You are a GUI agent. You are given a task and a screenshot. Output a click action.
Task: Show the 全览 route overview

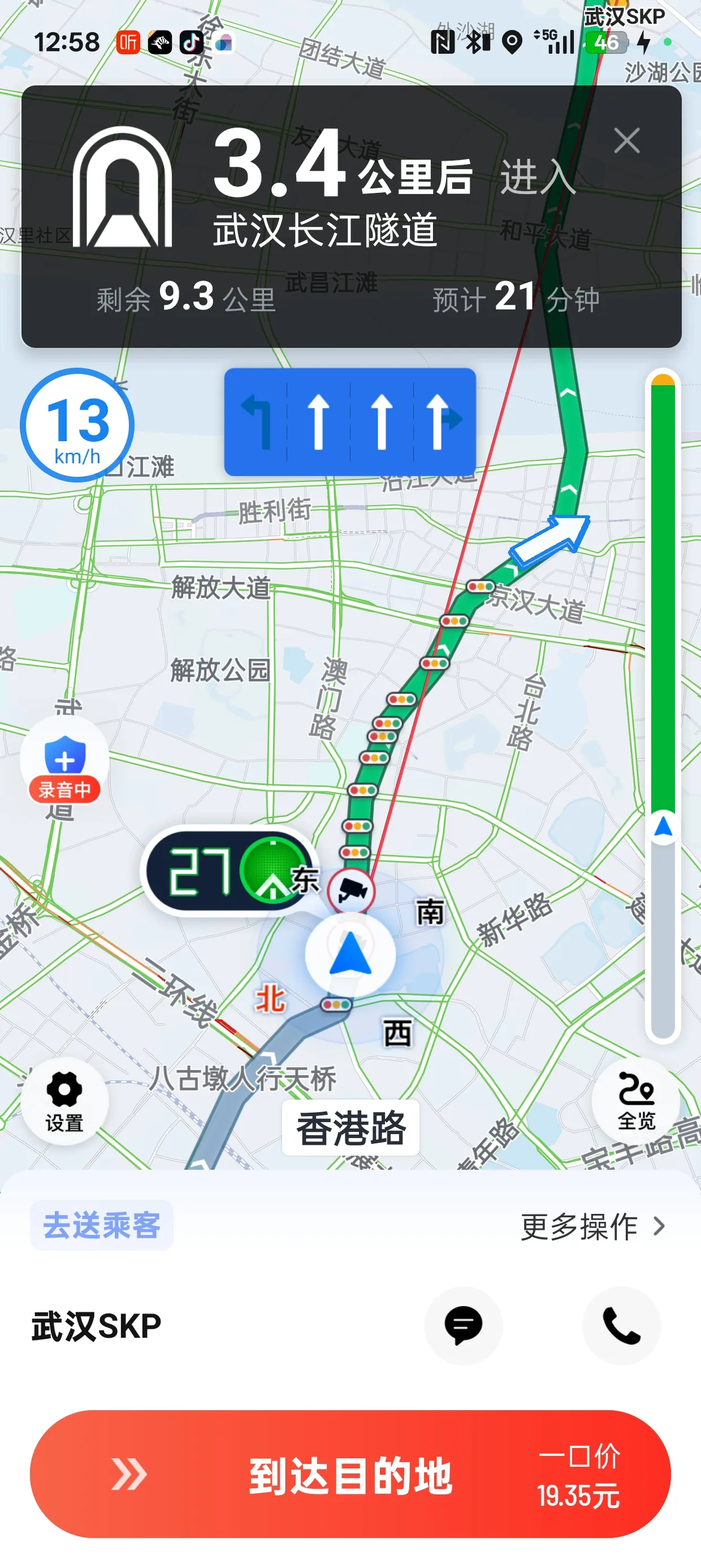coord(636,1101)
